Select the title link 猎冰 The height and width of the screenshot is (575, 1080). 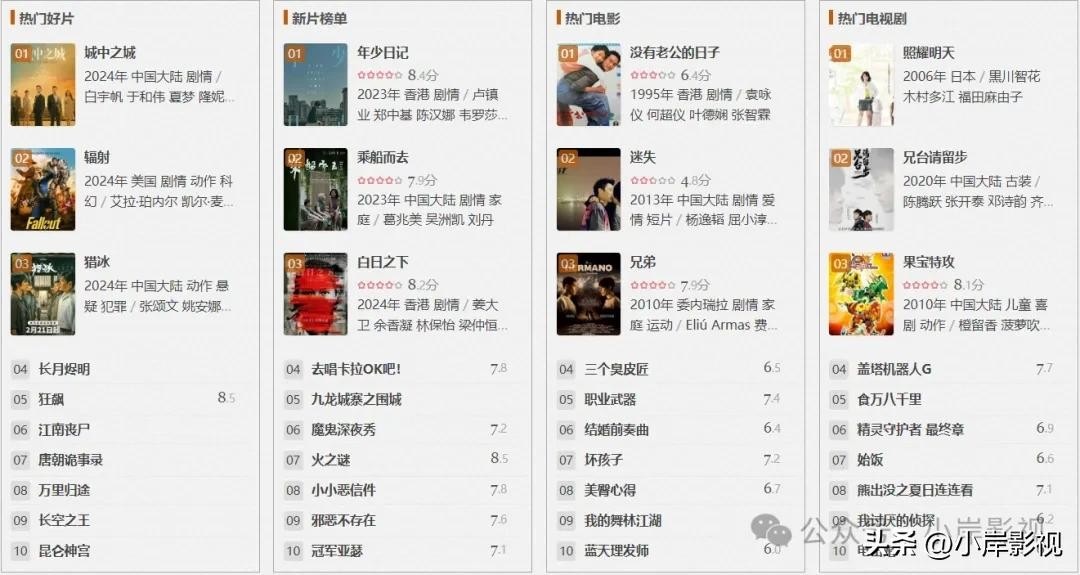pyautogui.click(x=99, y=262)
